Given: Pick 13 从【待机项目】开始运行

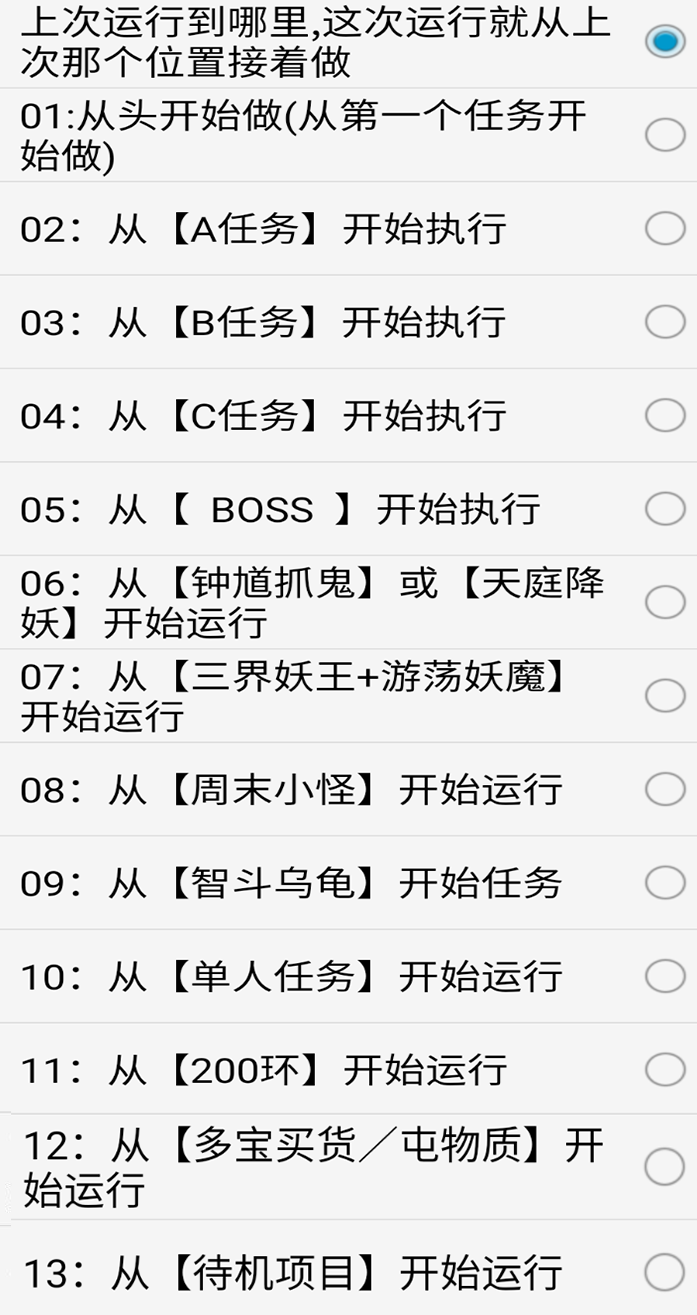Looking at the screenshot, I should click(x=665, y=1273).
